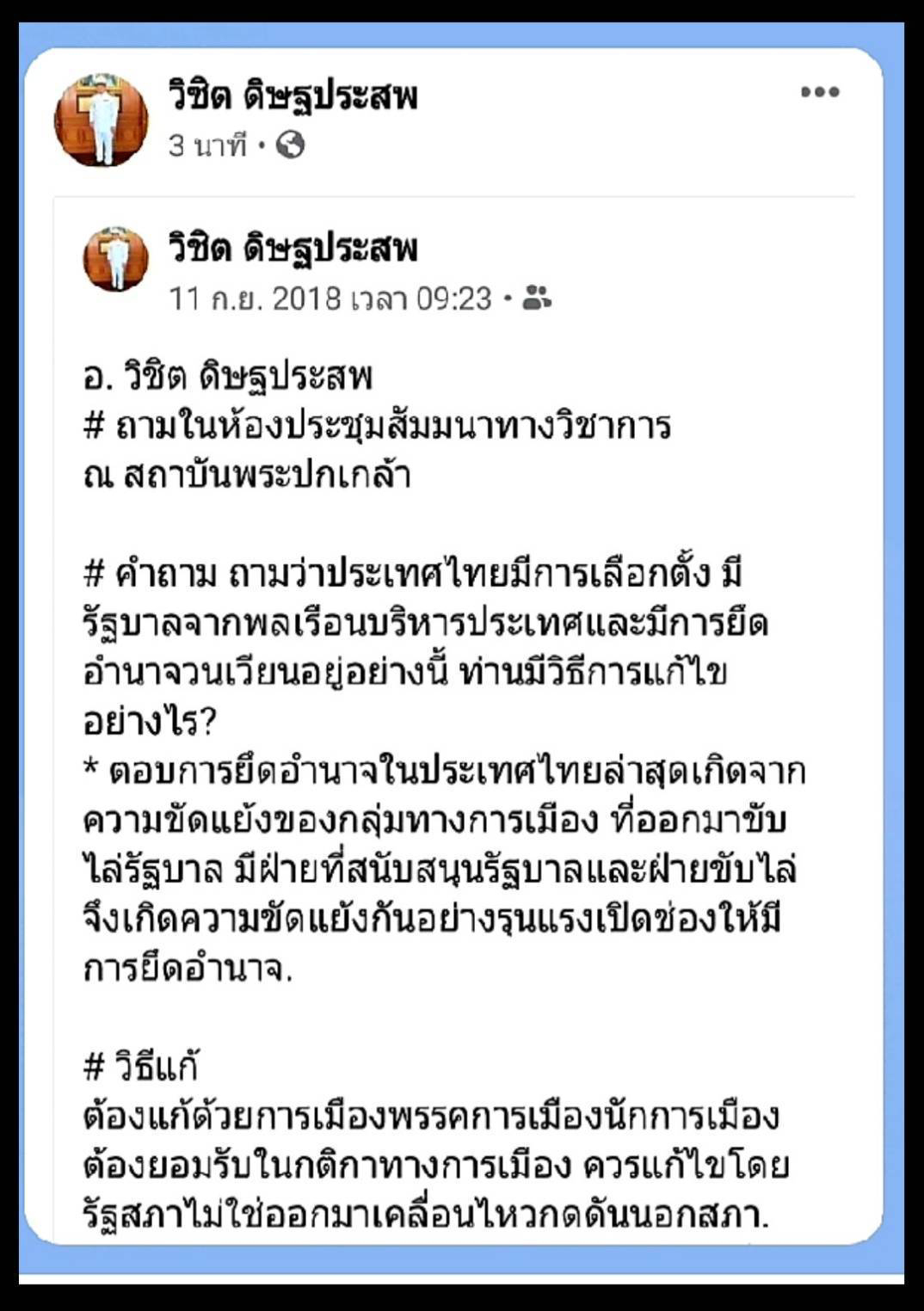Open the shared post author's name link

pyautogui.click(x=293, y=249)
